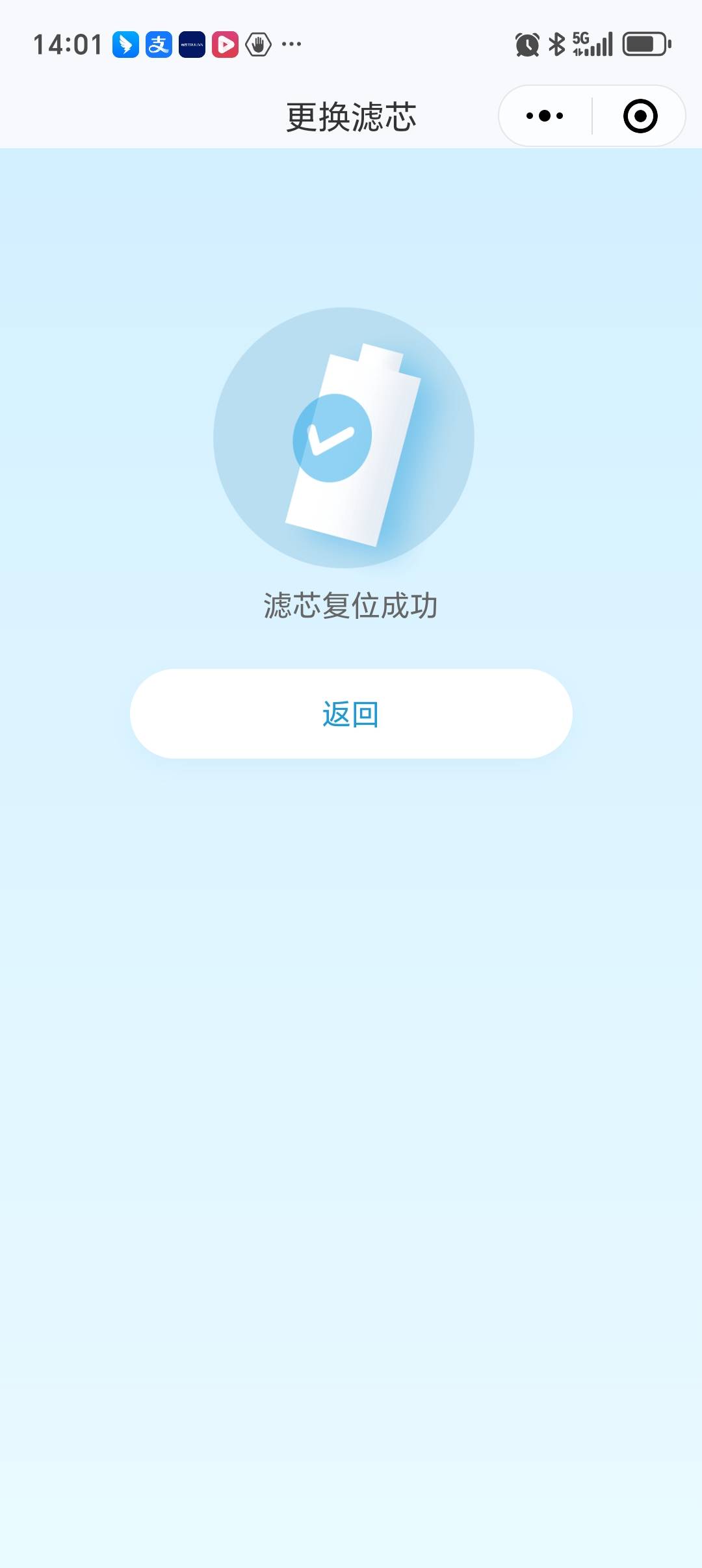Open the mini program more options menu

click(545, 116)
